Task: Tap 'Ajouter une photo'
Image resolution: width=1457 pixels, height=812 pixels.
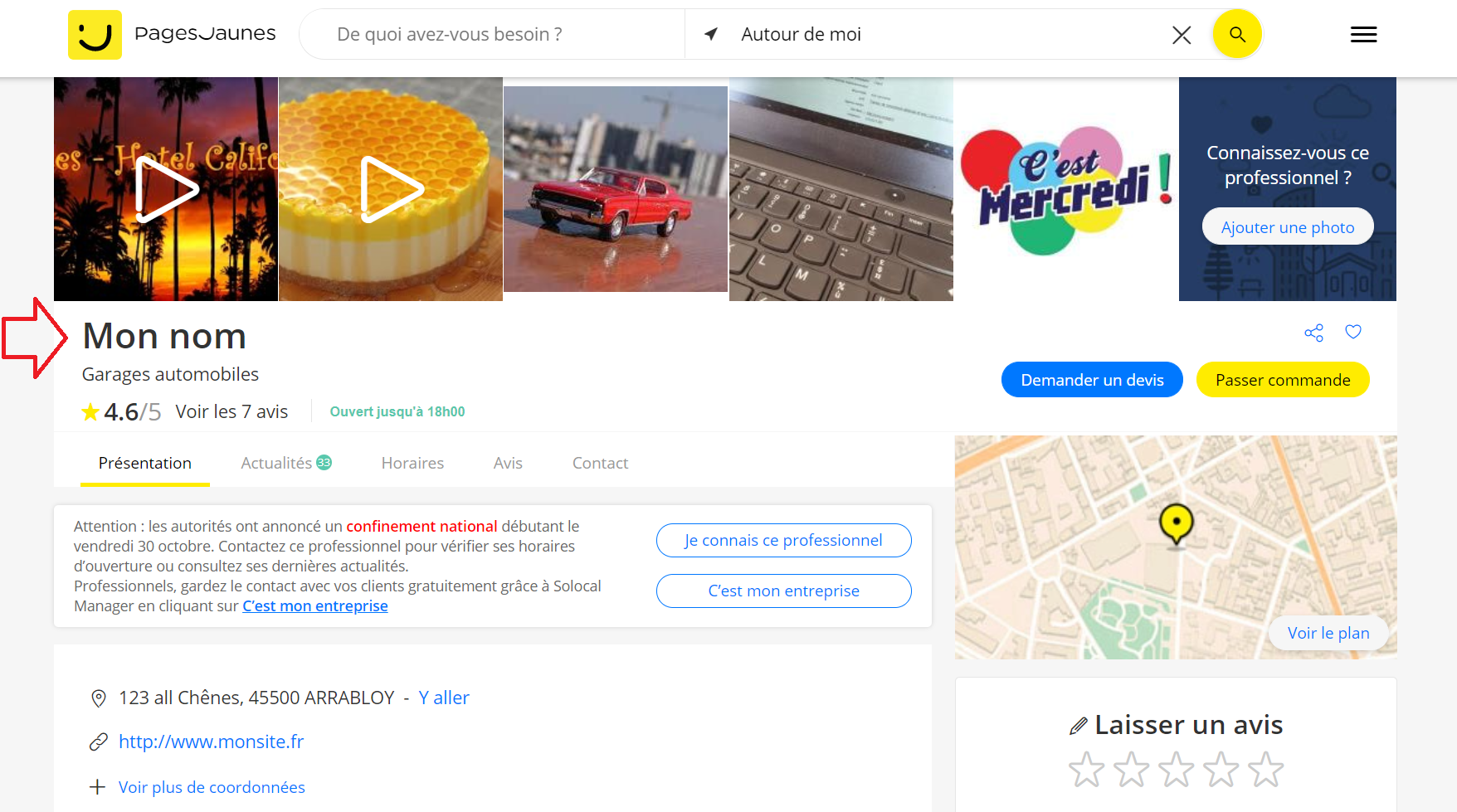Action: [x=1287, y=227]
